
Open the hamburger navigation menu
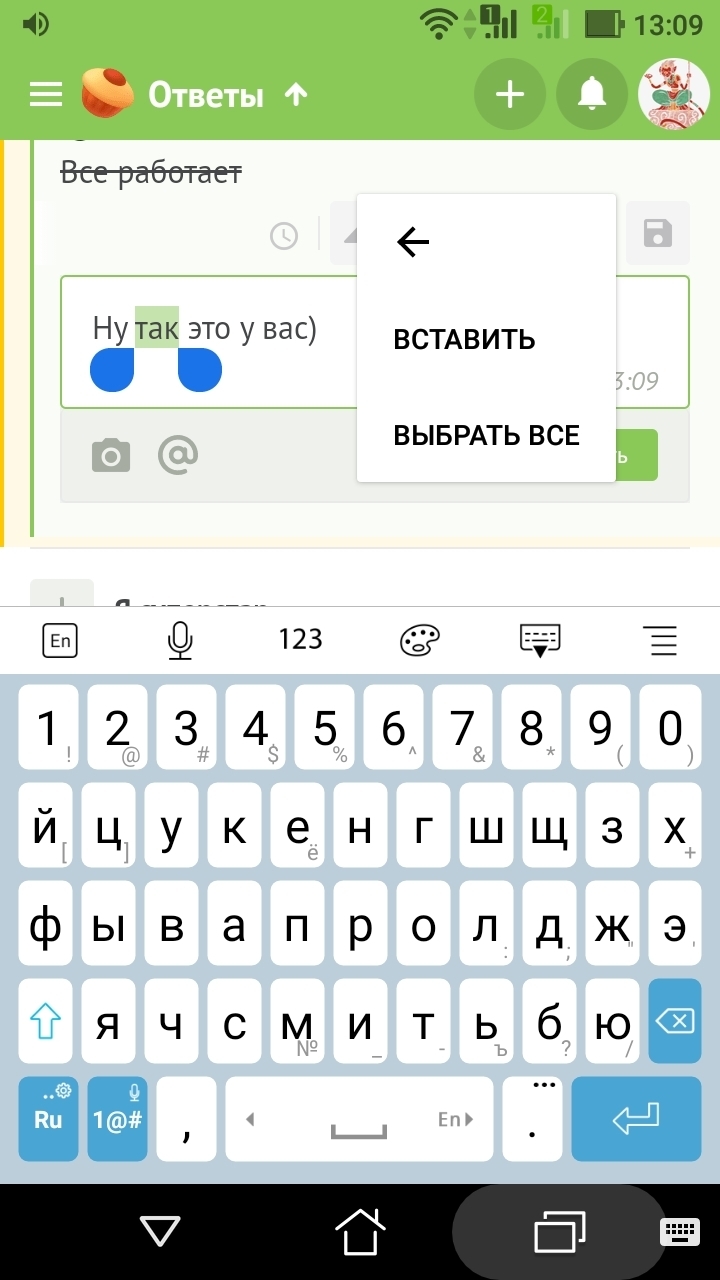click(x=46, y=94)
